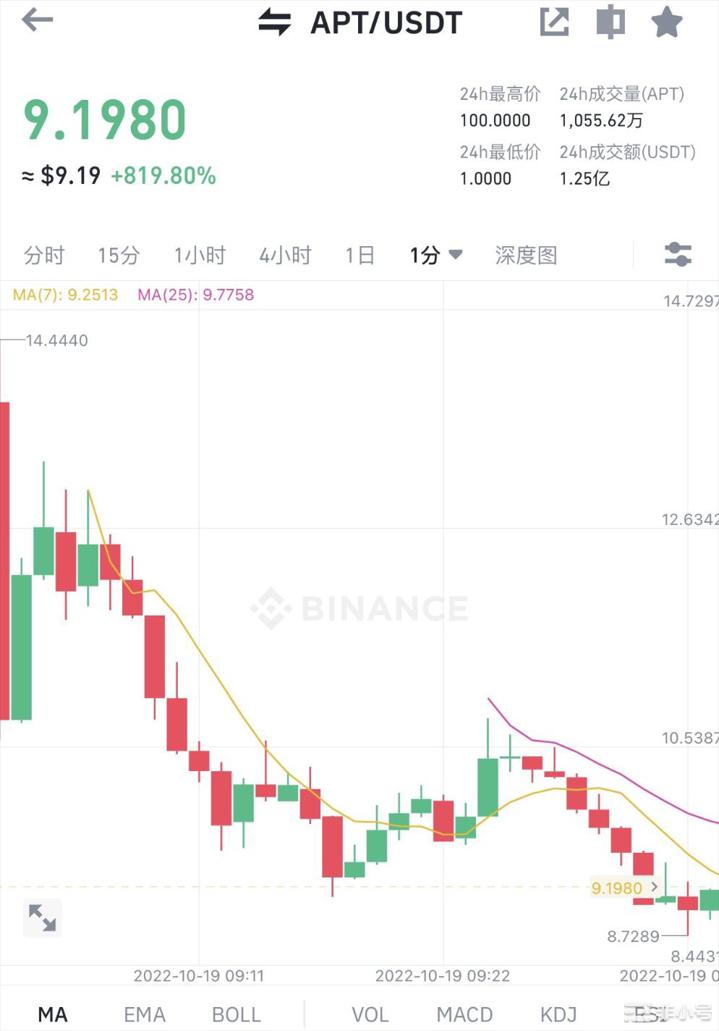This screenshot has height=1031, width=719.
Task: Display the MACD sub-indicator
Action: (x=464, y=1014)
